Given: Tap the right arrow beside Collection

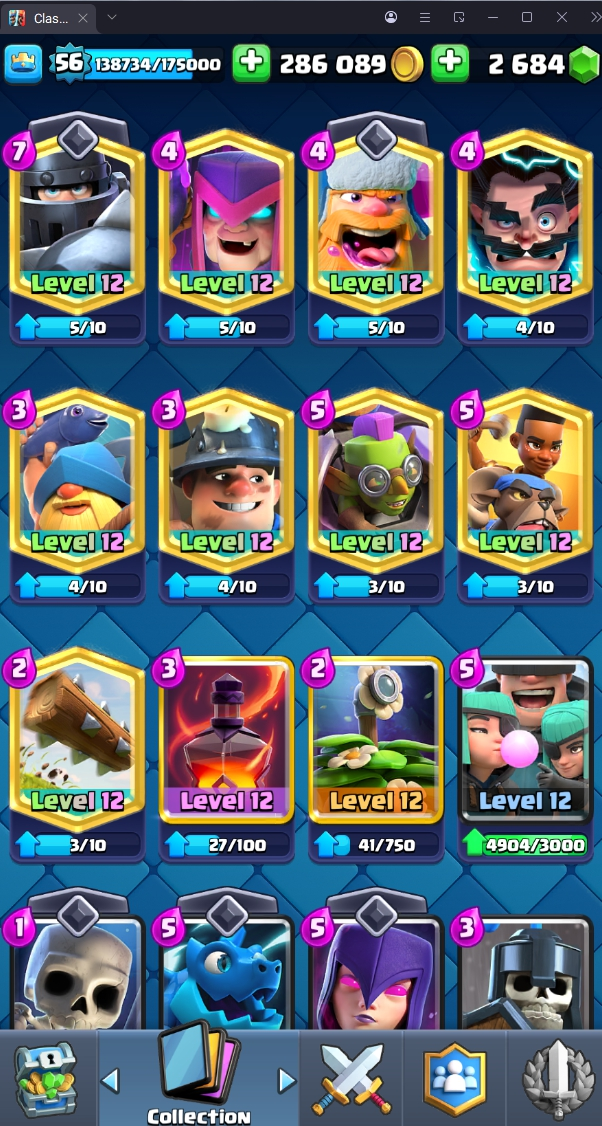Looking at the screenshot, I should pos(287,1080).
